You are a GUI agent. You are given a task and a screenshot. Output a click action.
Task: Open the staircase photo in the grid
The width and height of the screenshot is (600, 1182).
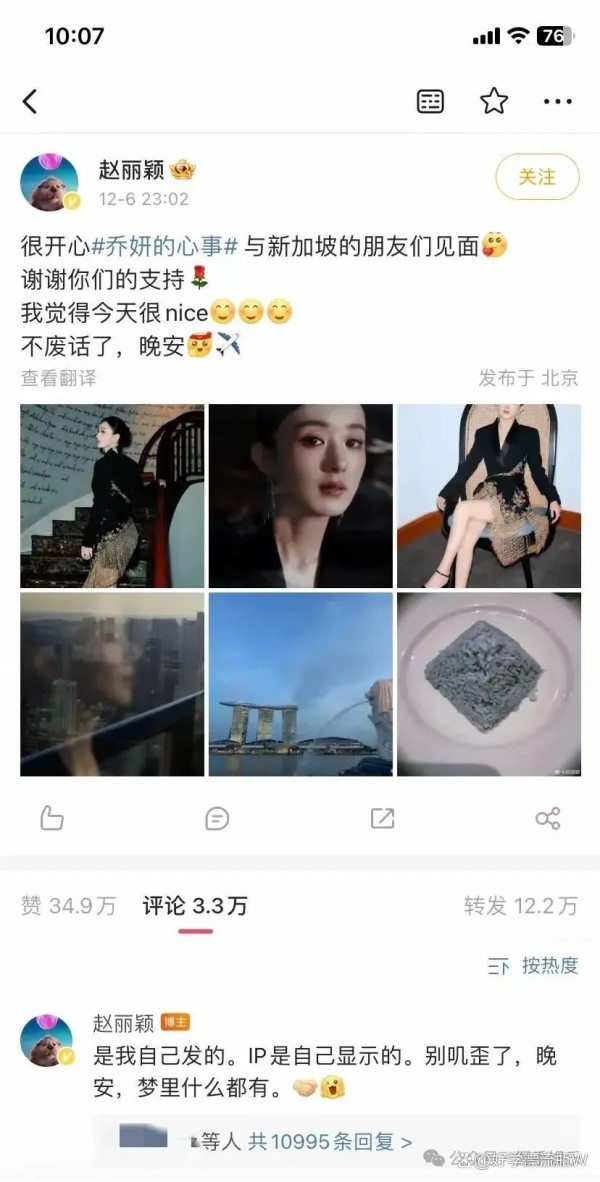tap(112, 496)
